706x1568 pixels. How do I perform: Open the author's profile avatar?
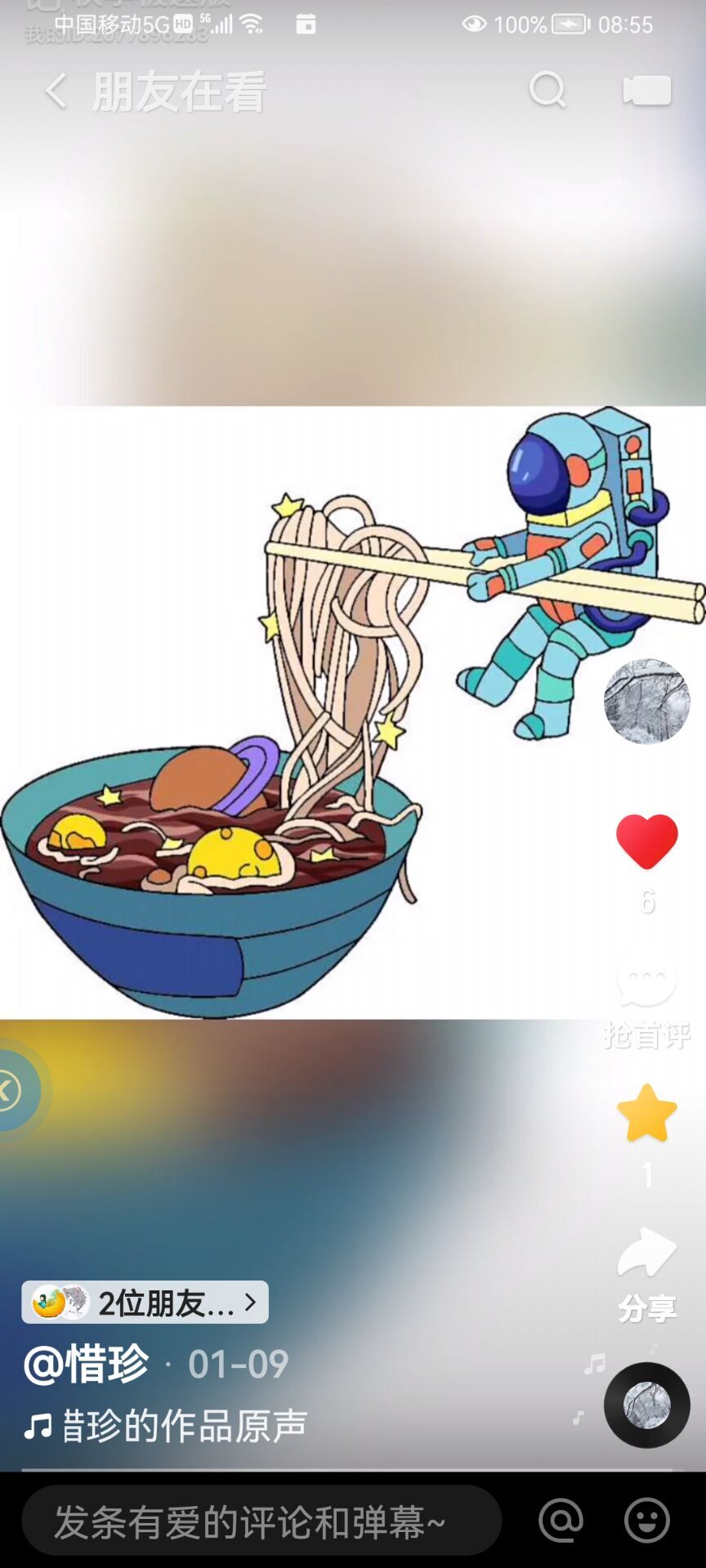[x=646, y=702]
